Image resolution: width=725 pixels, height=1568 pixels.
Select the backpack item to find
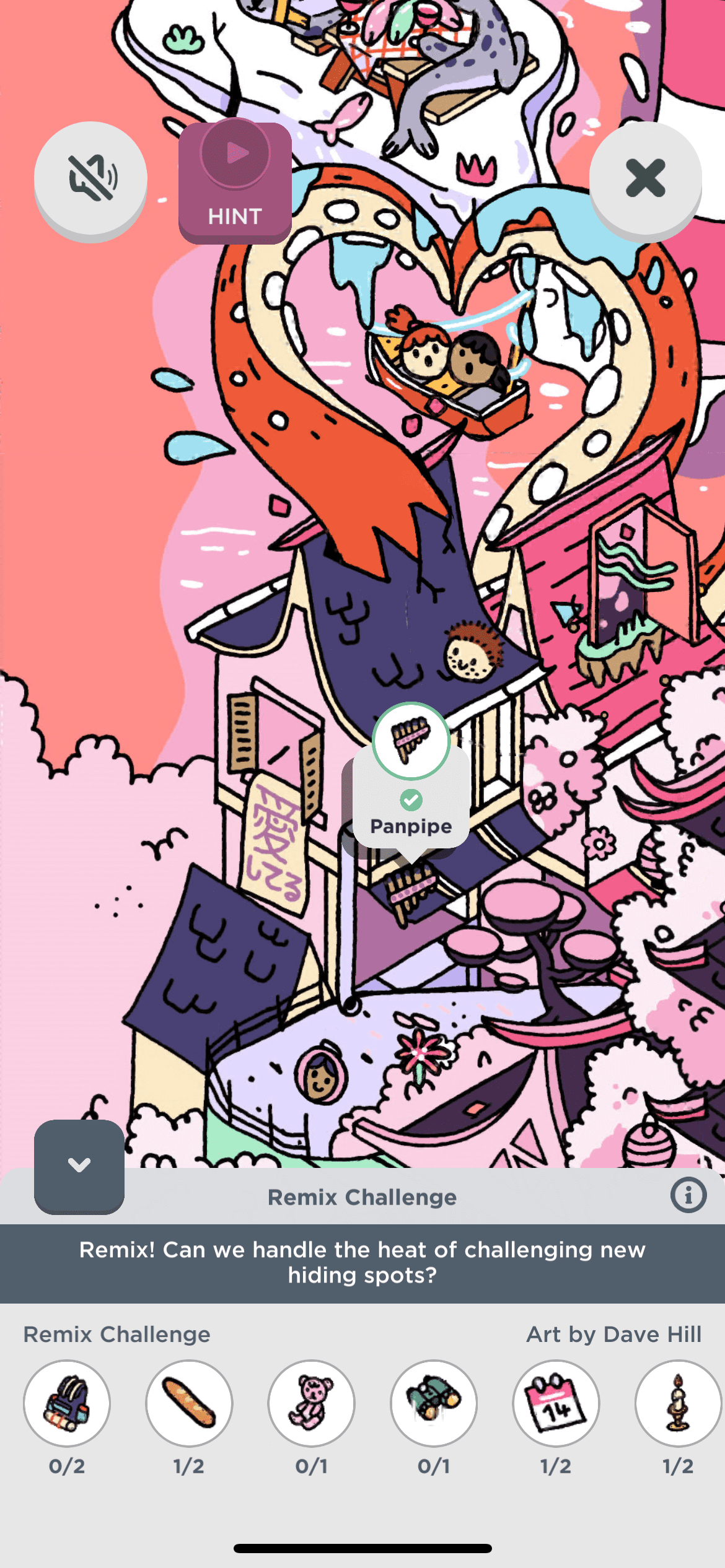(x=67, y=1403)
